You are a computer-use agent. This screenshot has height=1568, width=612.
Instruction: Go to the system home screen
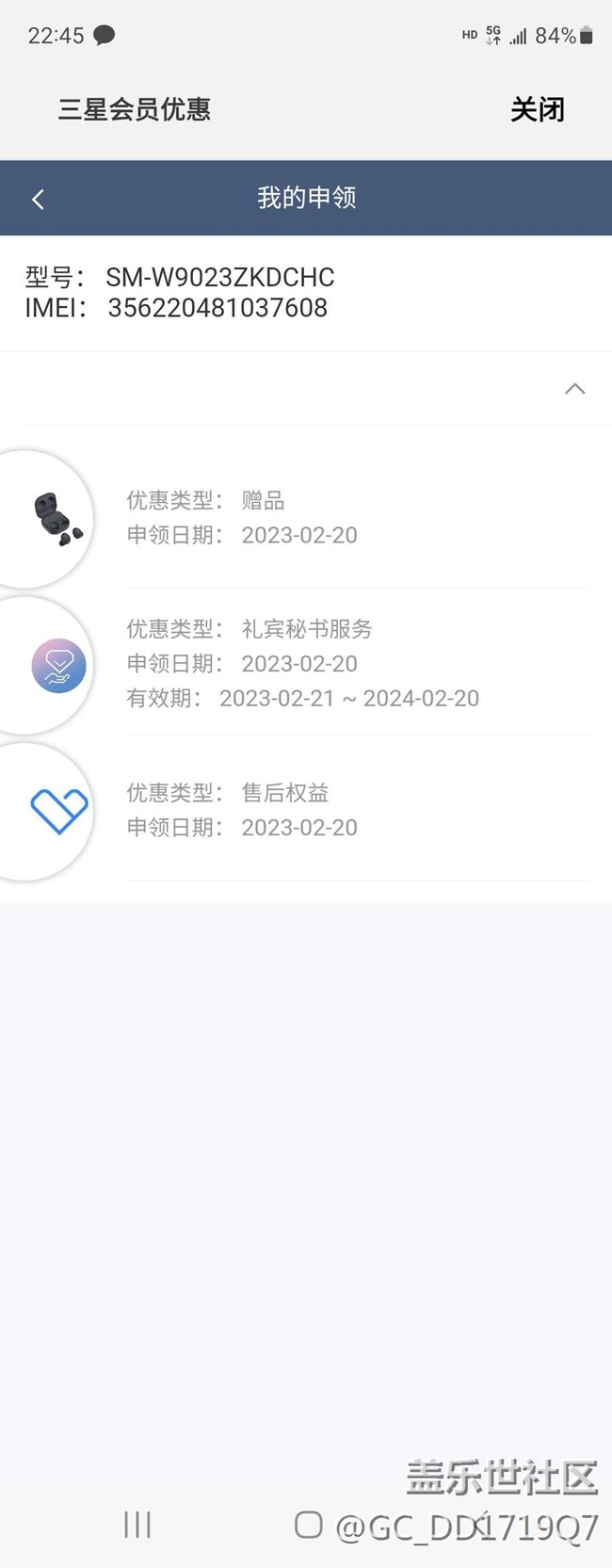point(308,1525)
